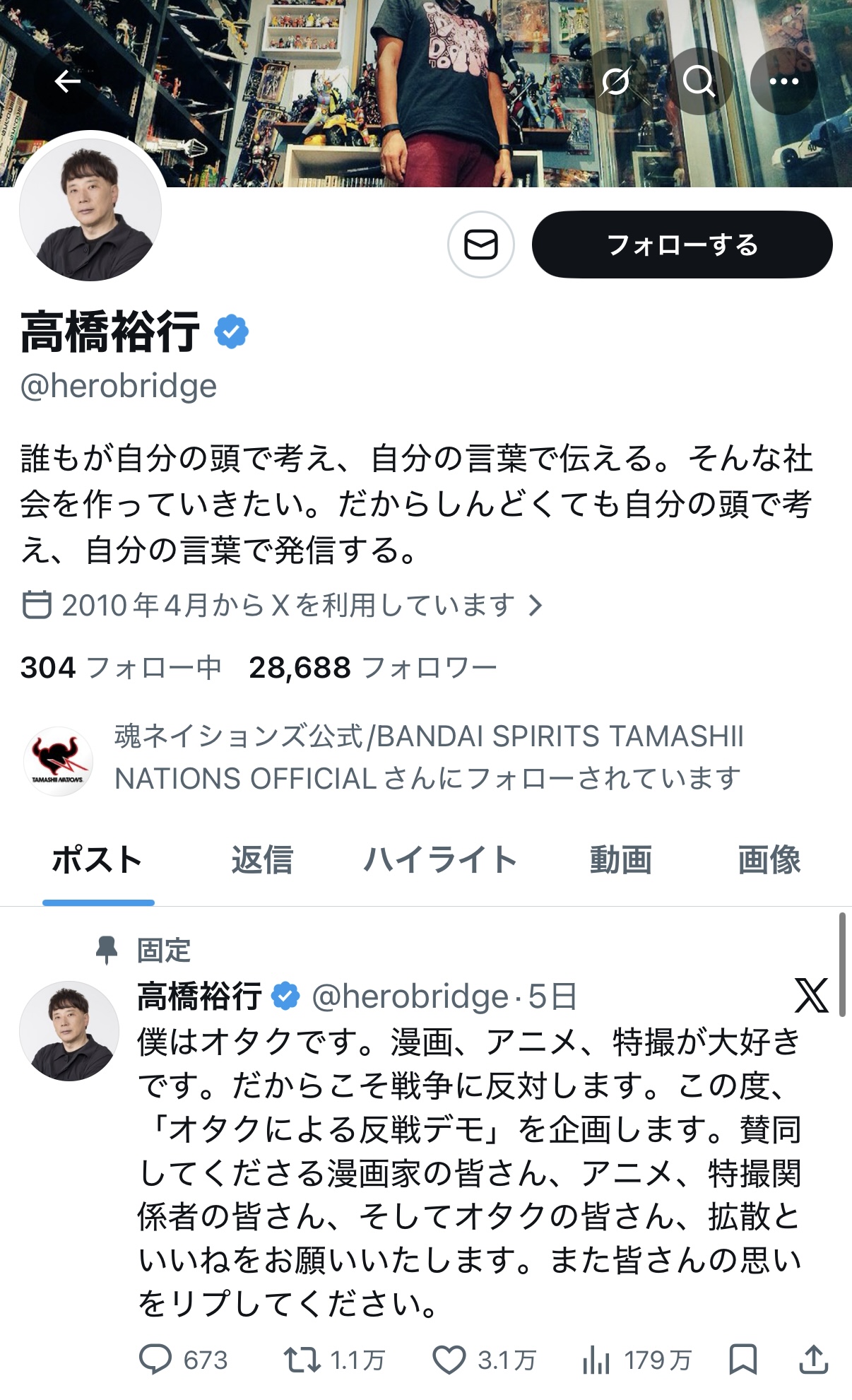Open the 28,688 フォロワー list
852x1400 pixels.
tap(372, 667)
